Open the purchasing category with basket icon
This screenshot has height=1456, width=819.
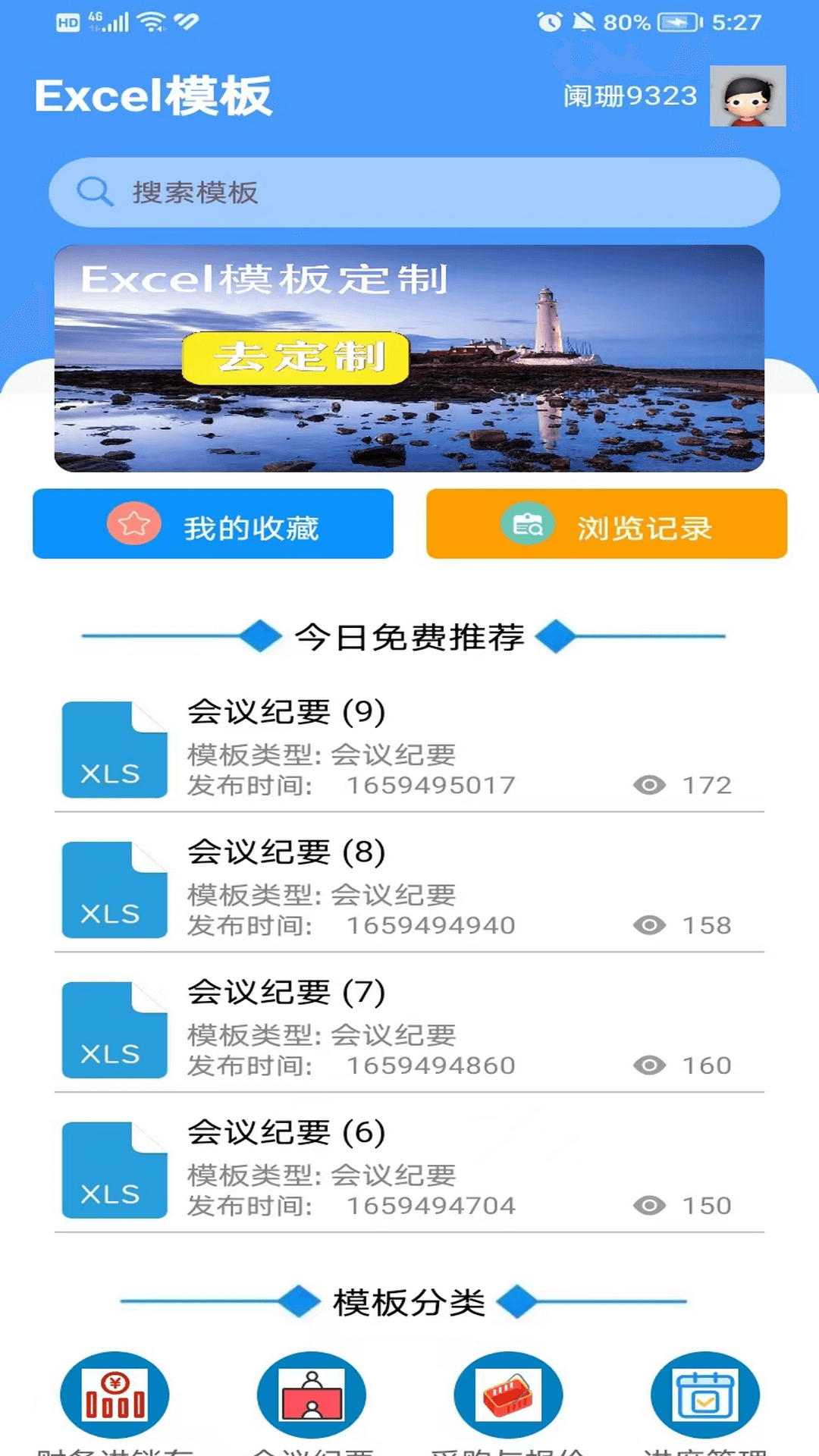coord(508,1395)
